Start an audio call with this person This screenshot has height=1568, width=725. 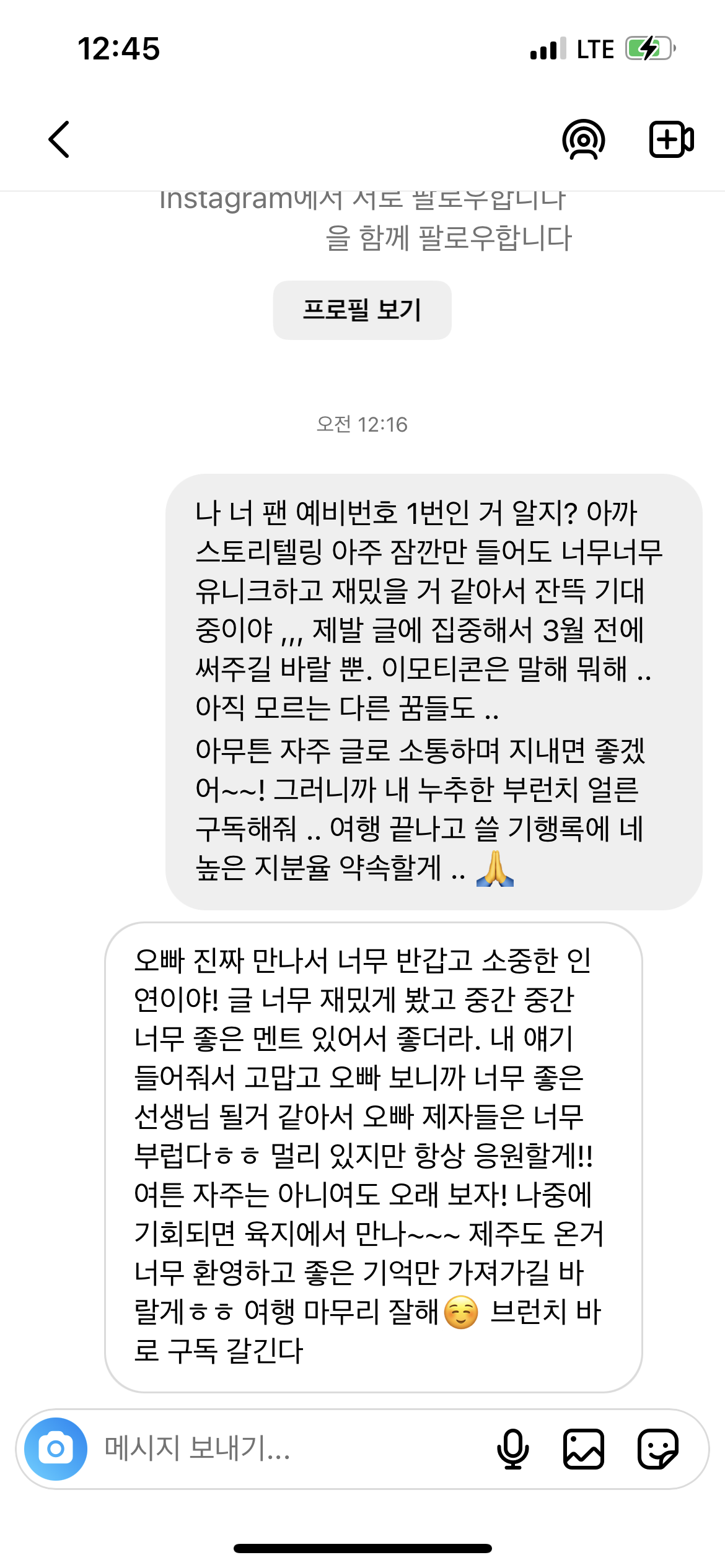(x=585, y=140)
